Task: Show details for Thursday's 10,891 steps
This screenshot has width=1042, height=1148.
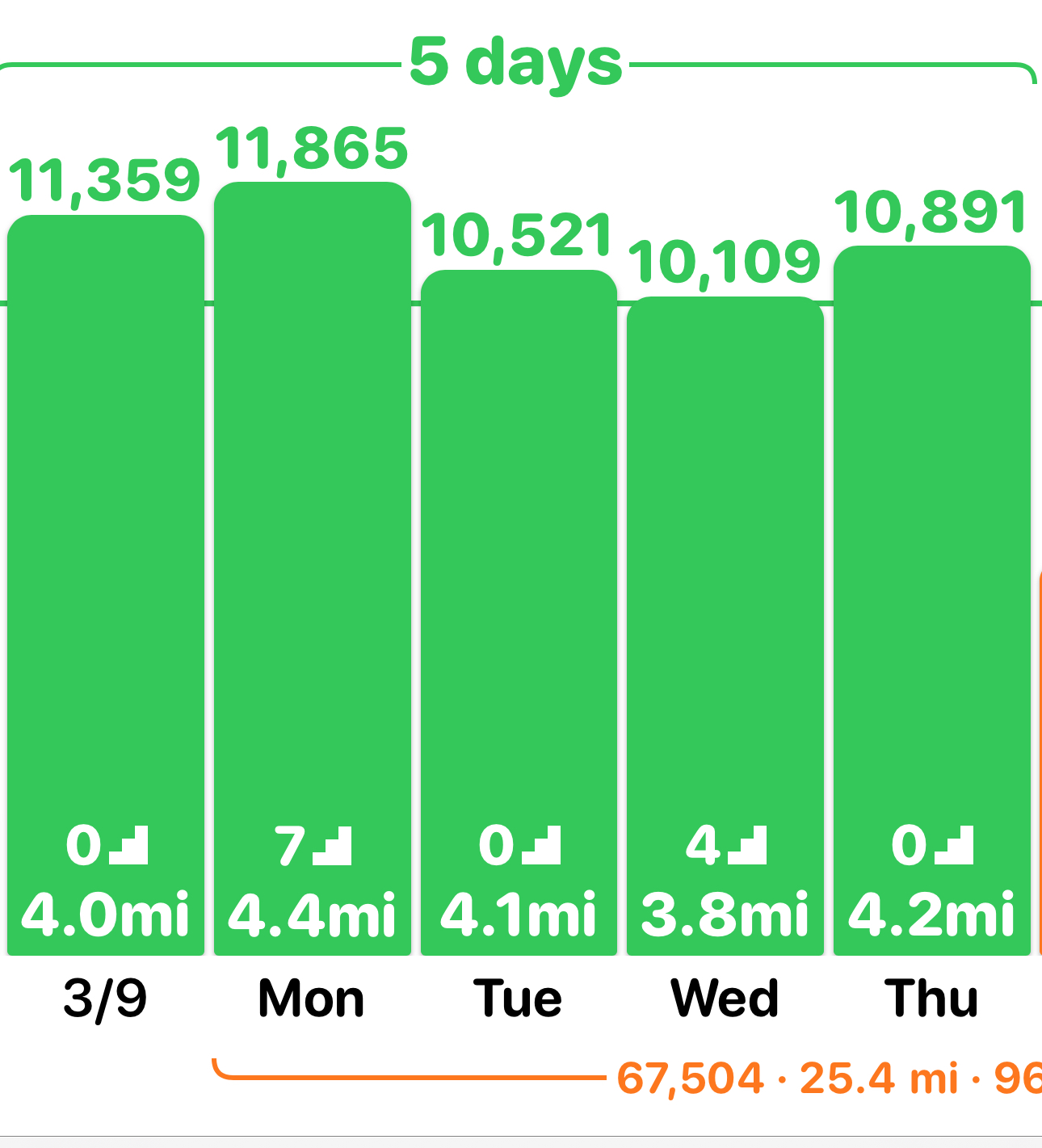Action: [x=931, y=598]
